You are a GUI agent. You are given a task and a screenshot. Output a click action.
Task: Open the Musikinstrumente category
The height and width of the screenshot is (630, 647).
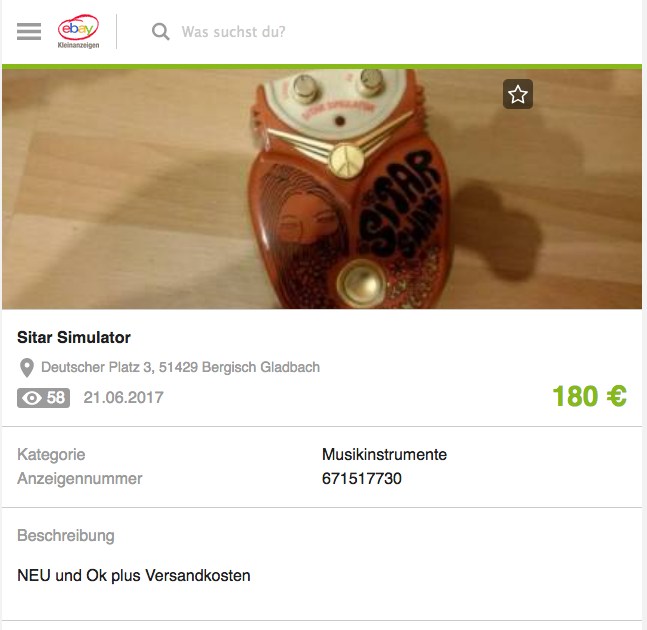click(384, 455)
